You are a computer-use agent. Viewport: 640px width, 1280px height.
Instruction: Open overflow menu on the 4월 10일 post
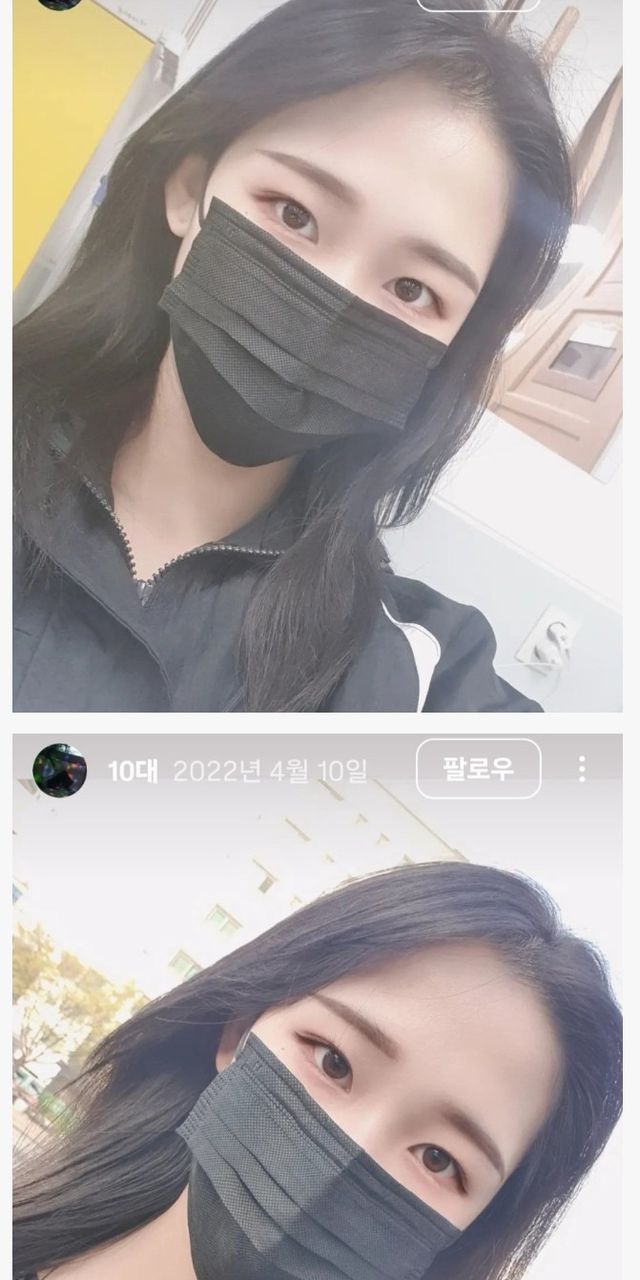click(x=582, y=769)
